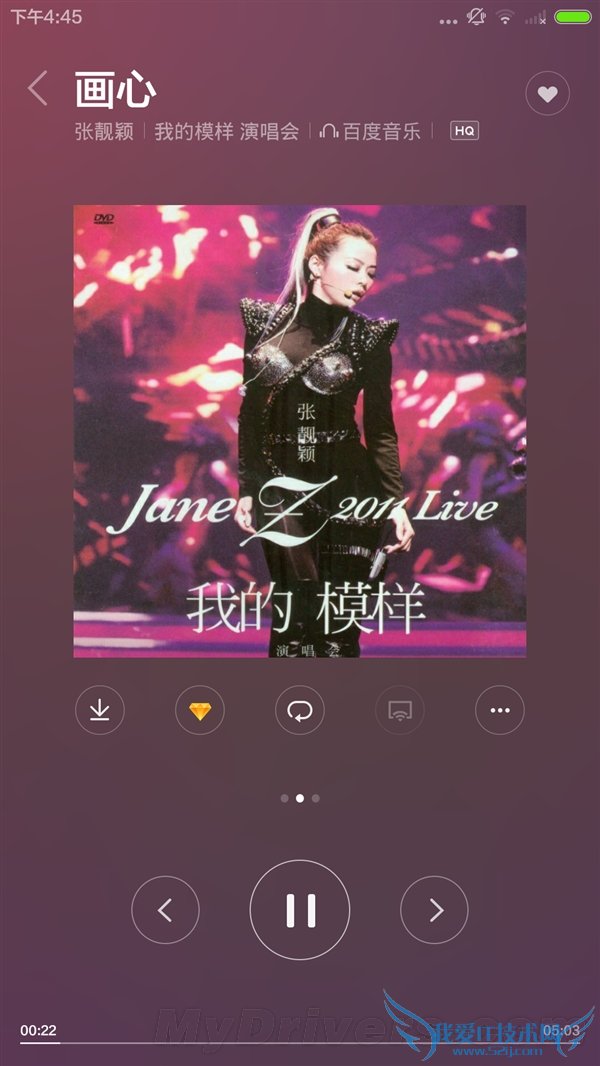This screenshot has width=600, height=1066.
Task: Open the screen cast option
Action: [400, 711]
